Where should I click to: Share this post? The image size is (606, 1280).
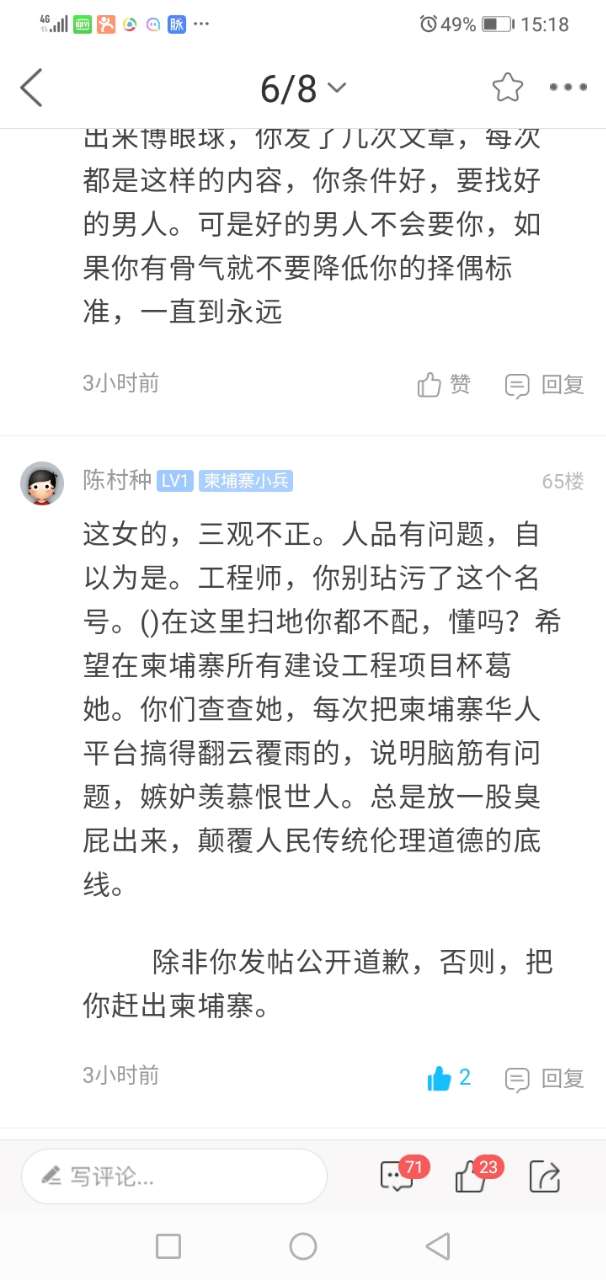[545, 1176]
